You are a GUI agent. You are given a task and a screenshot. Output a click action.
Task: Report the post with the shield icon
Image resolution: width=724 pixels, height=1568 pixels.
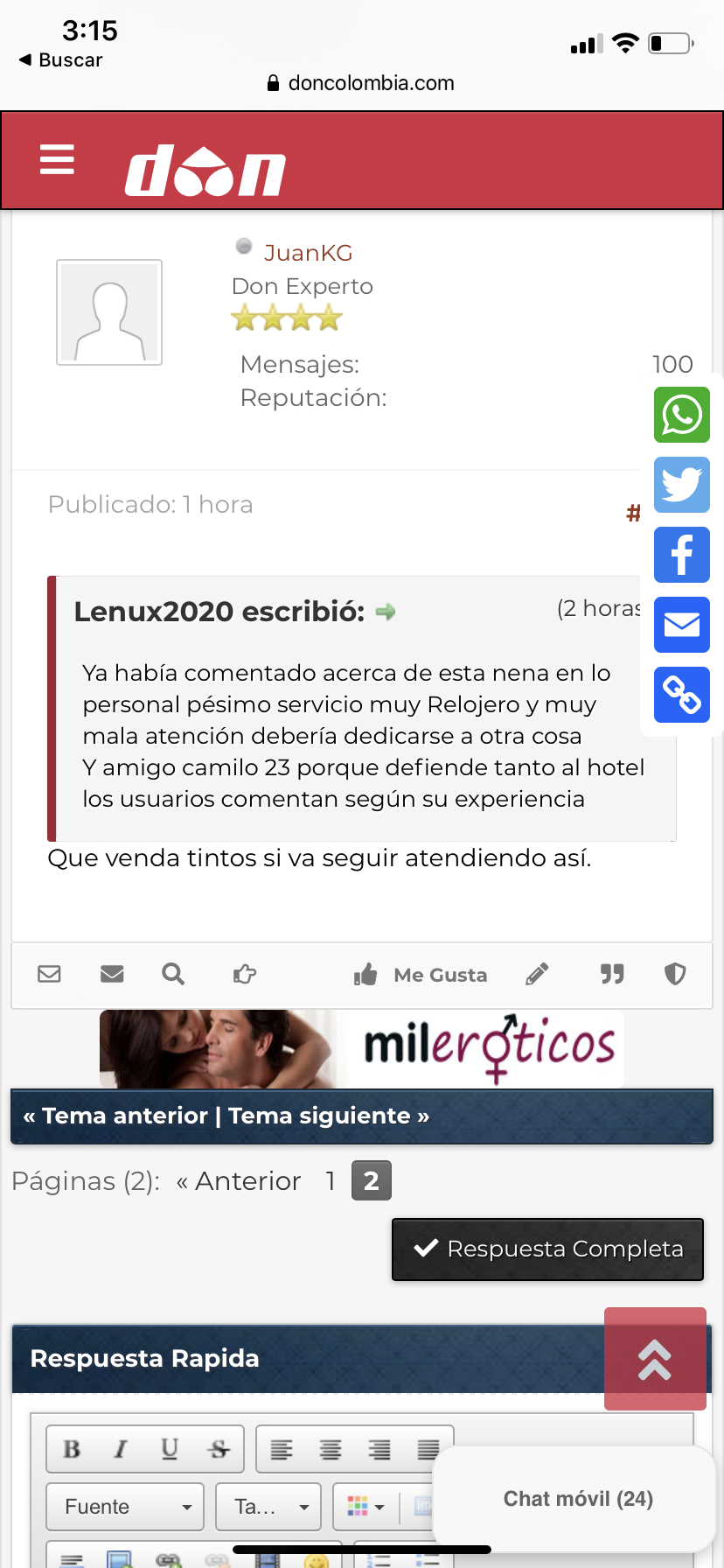coord(675,974)
